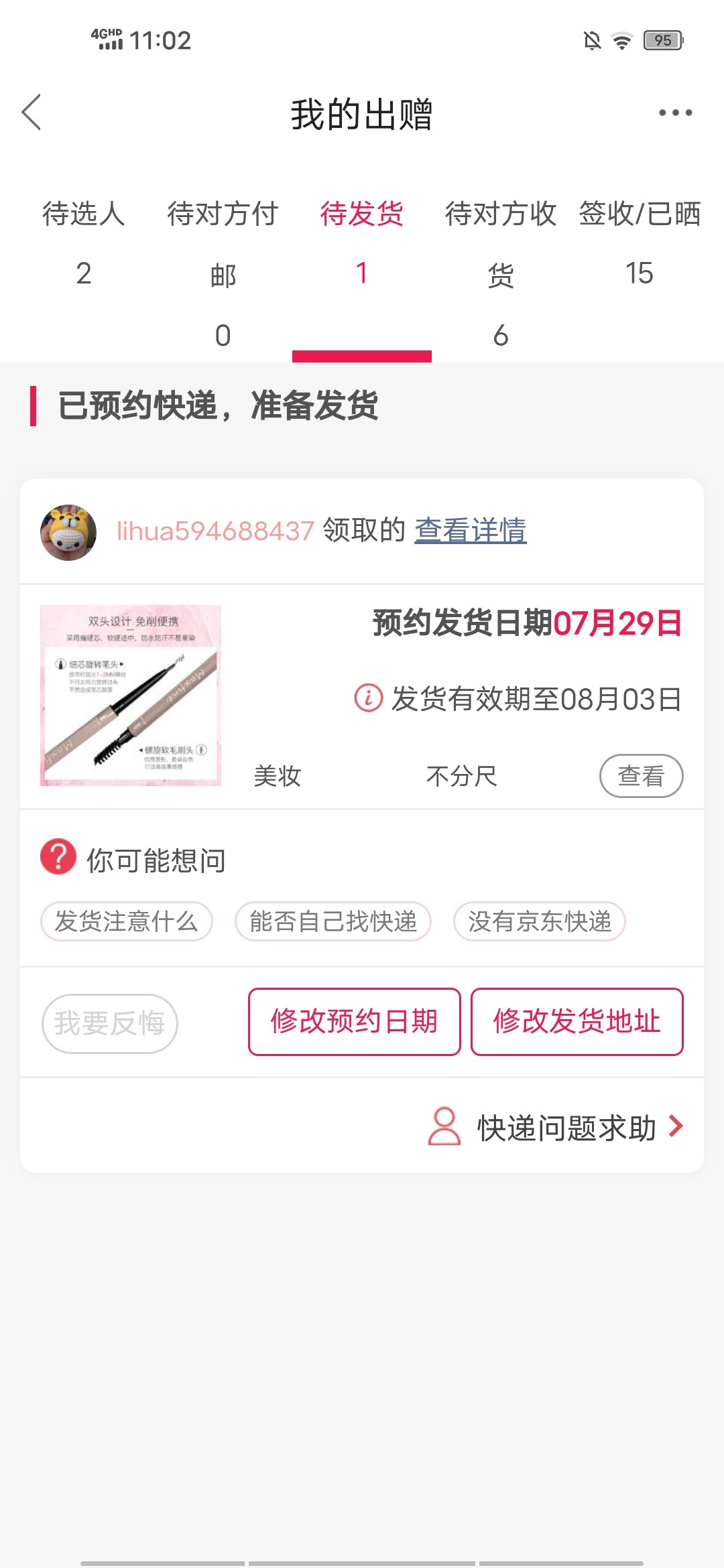724x1568 pixels.
Task: View info on 发货有效期 icon
Action: click(x=368, y=698)
